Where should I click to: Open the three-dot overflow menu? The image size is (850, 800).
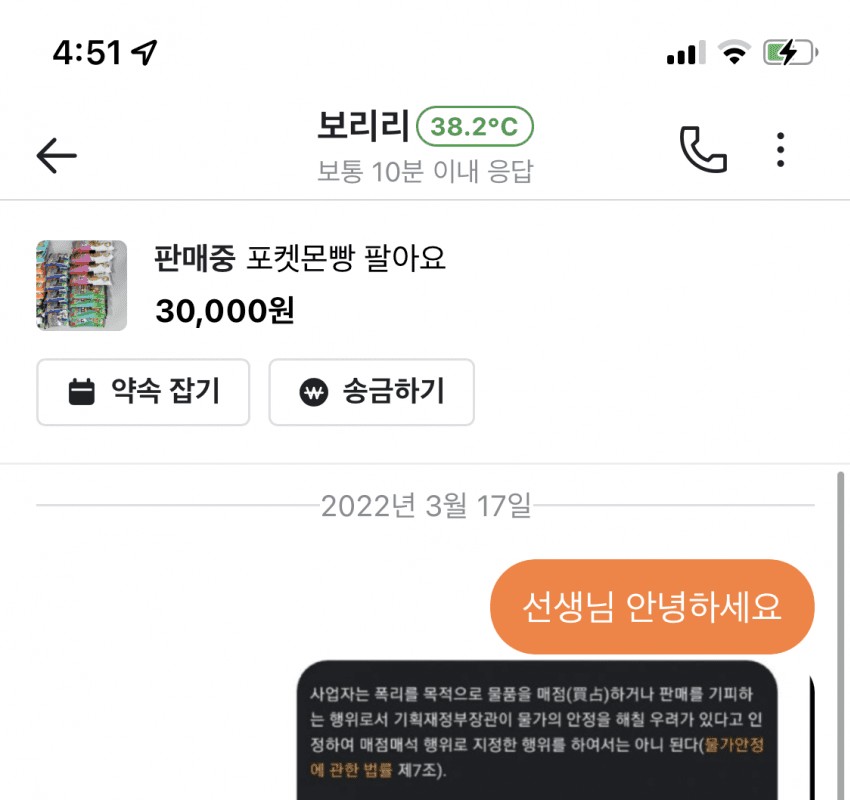[x=781, y=150]
